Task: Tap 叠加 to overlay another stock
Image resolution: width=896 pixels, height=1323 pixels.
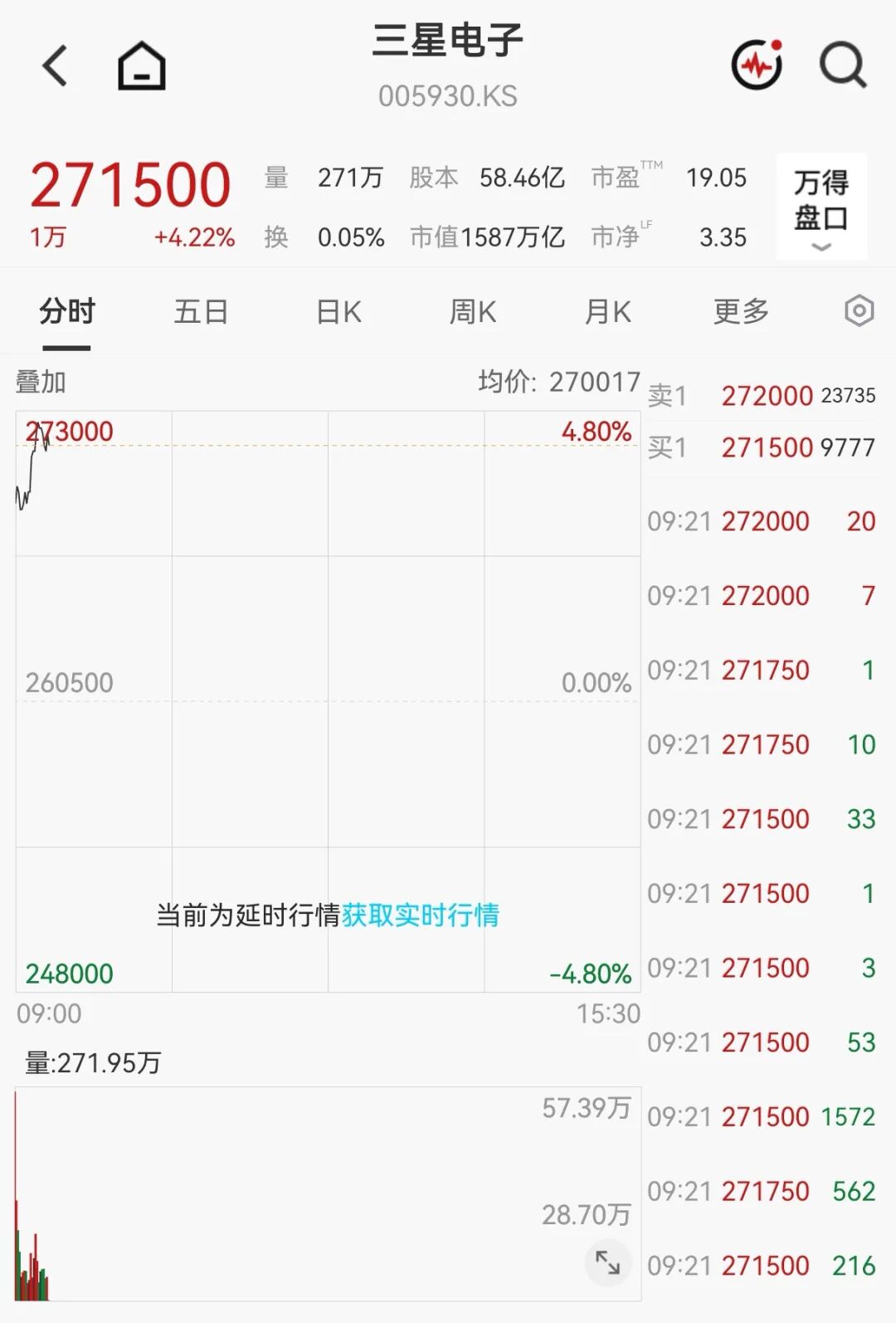Action: click(41, 383)
